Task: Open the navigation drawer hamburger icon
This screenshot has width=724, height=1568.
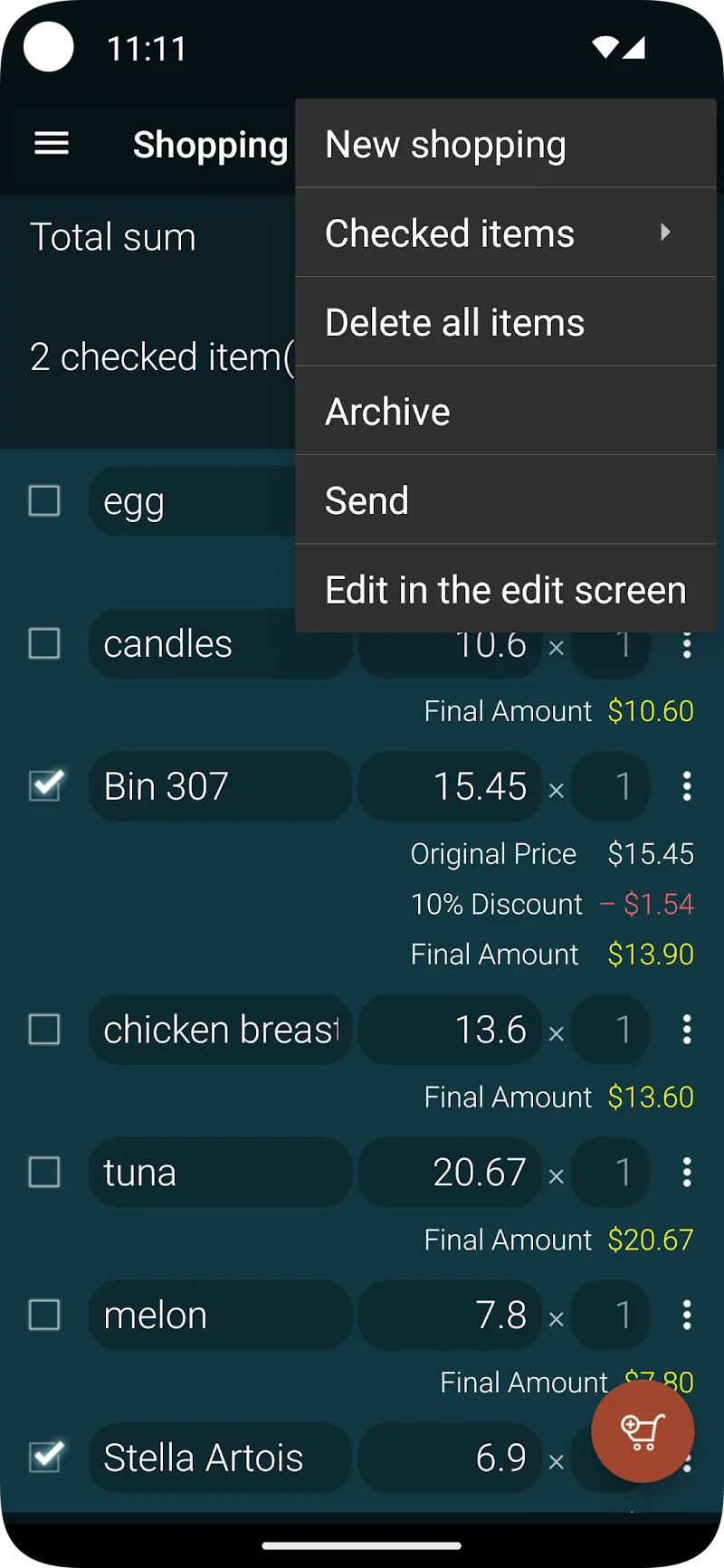Action: tap(51, 143)
